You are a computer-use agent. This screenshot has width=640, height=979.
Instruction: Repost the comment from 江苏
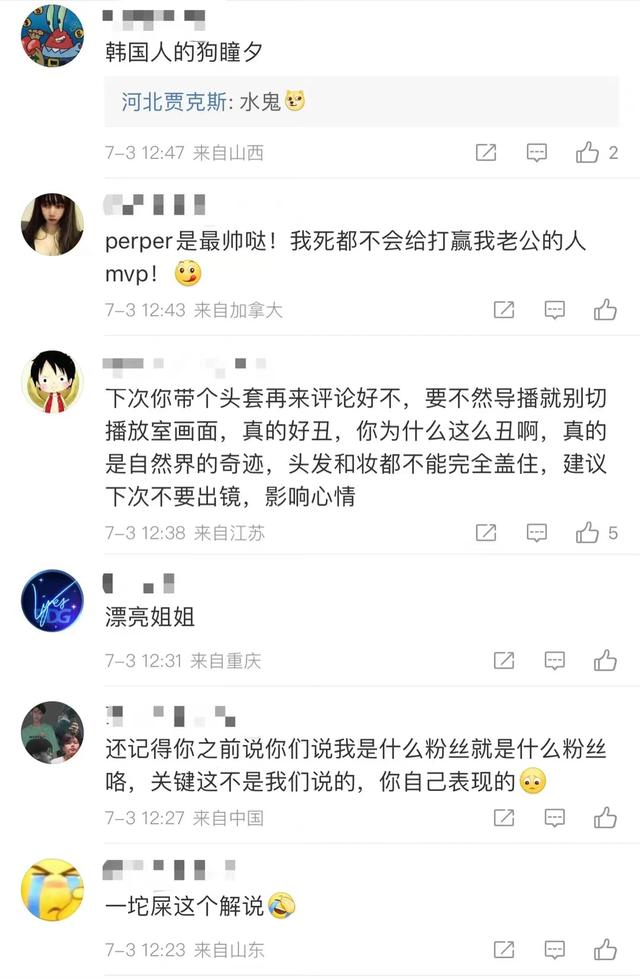(486, 533)
